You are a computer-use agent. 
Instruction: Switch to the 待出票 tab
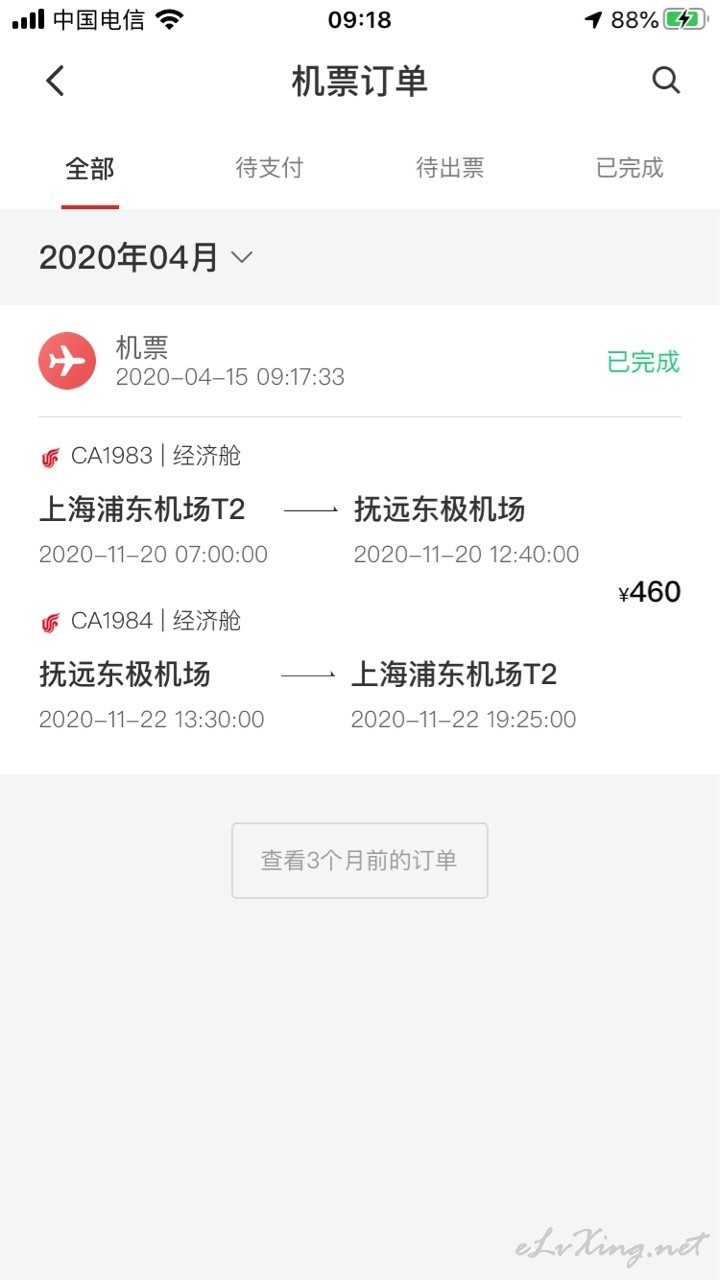tap(450, 168)
